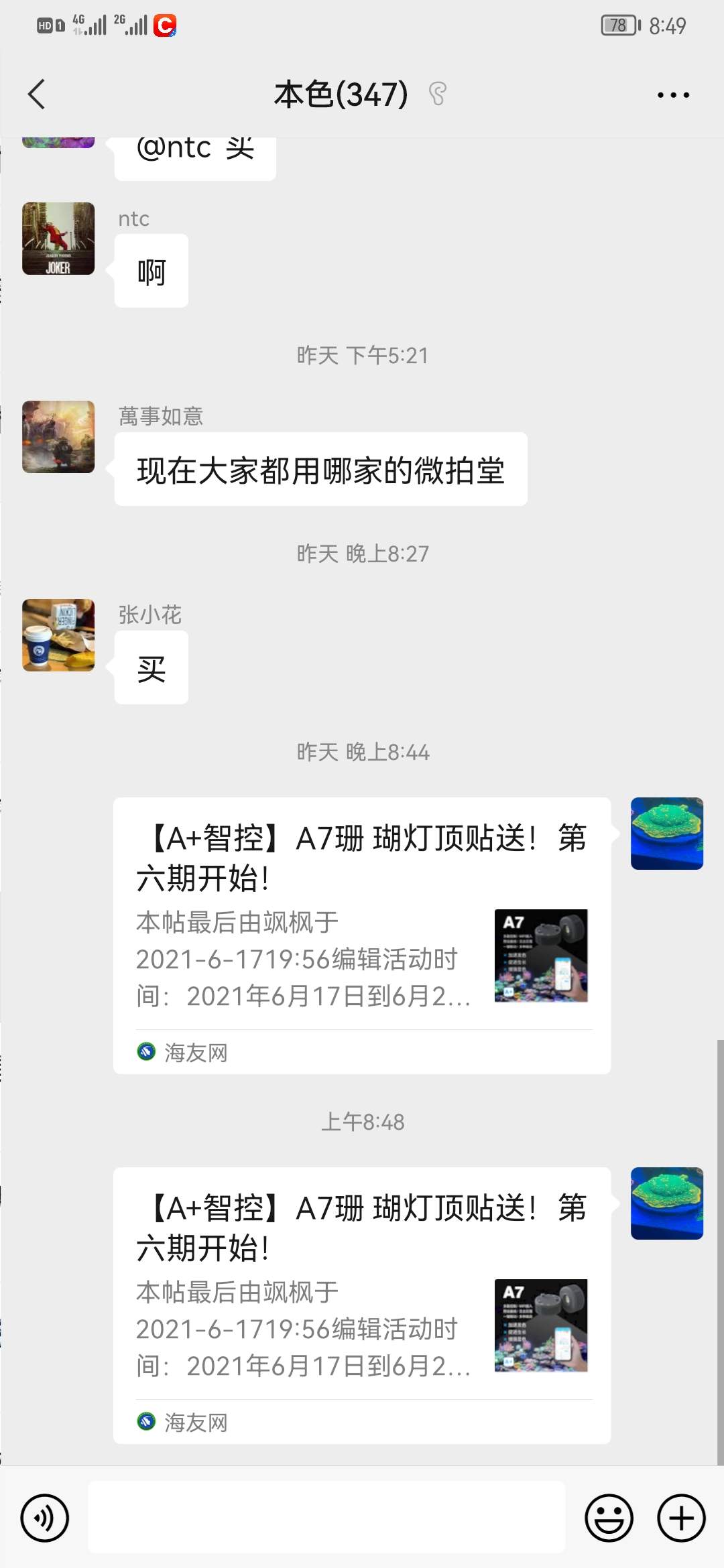This screenshot has width=724, height=1568.
Task: Tap the message text field
Action: (x=326, y=1518)
